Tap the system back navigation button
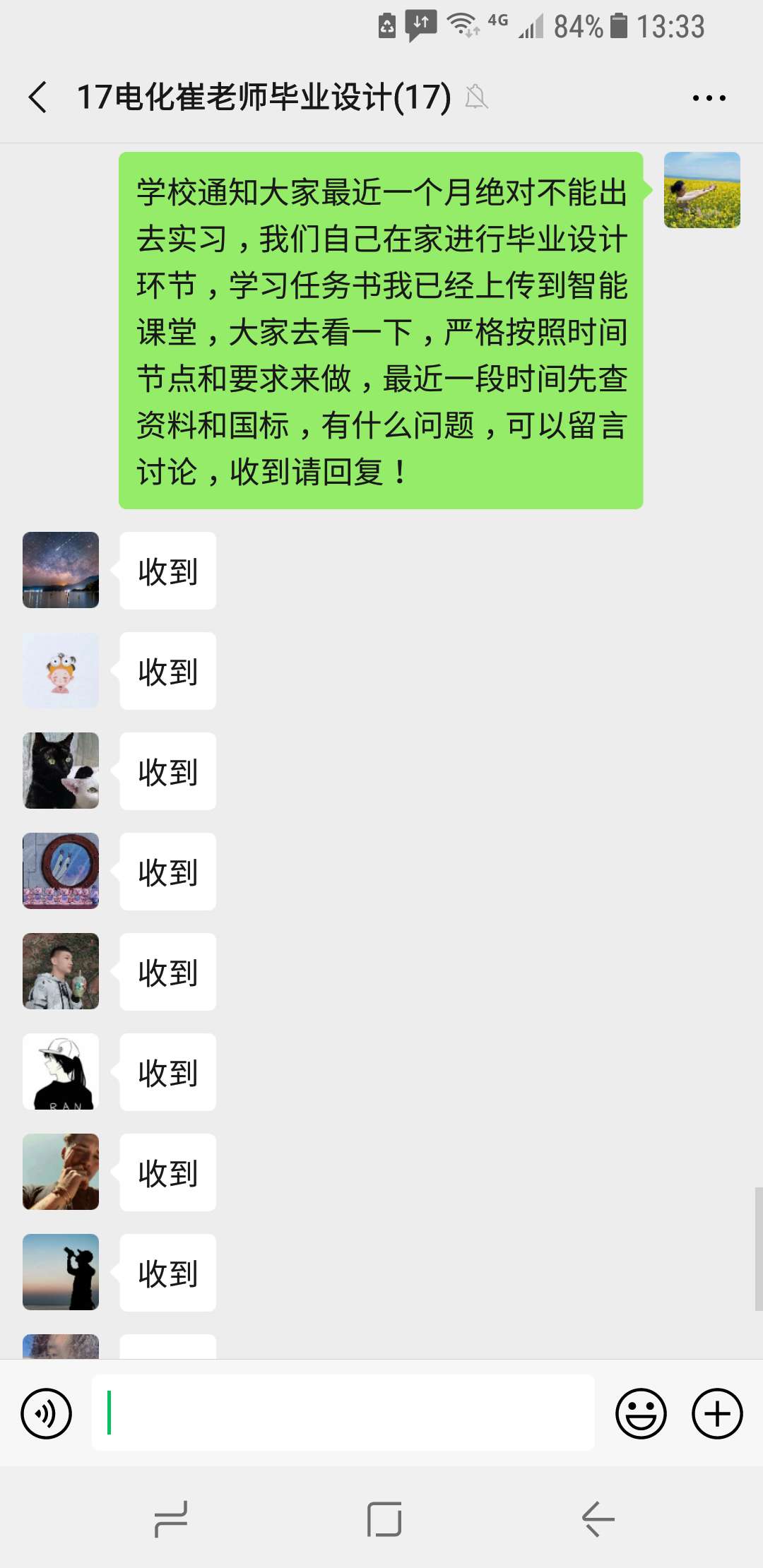Image resolution: width=763 pixels, height=1568 pixels. (x=598, y=1519)
